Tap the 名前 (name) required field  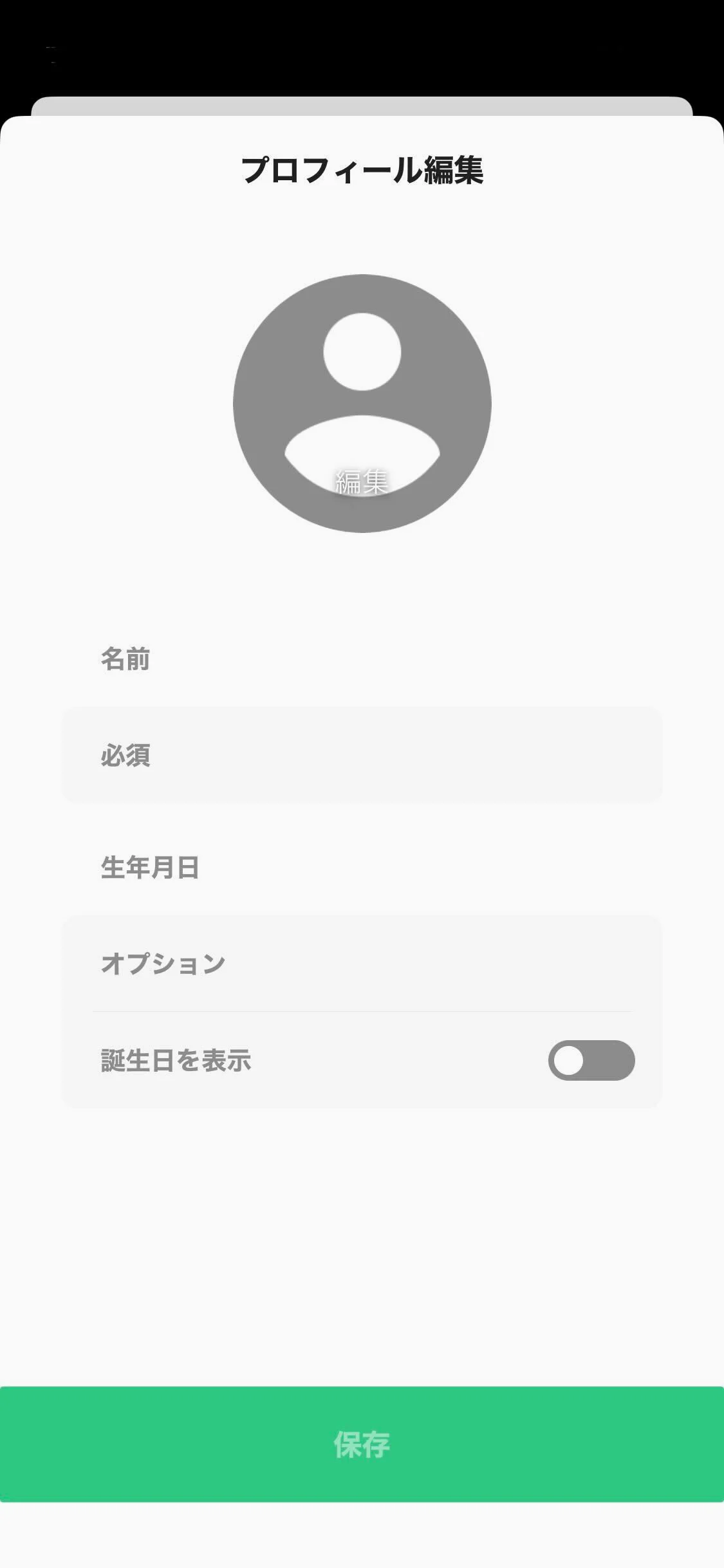(x=362, y=754)
